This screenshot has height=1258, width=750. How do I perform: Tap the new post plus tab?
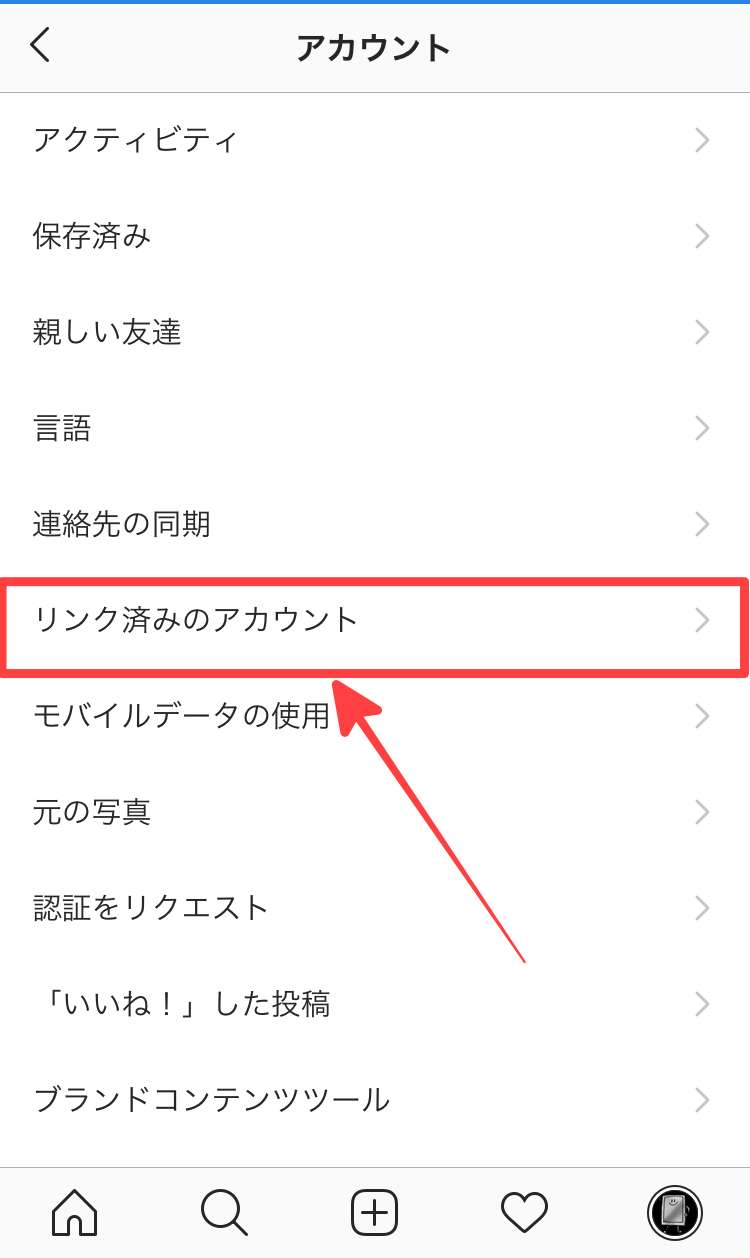tap(375, 1213)
